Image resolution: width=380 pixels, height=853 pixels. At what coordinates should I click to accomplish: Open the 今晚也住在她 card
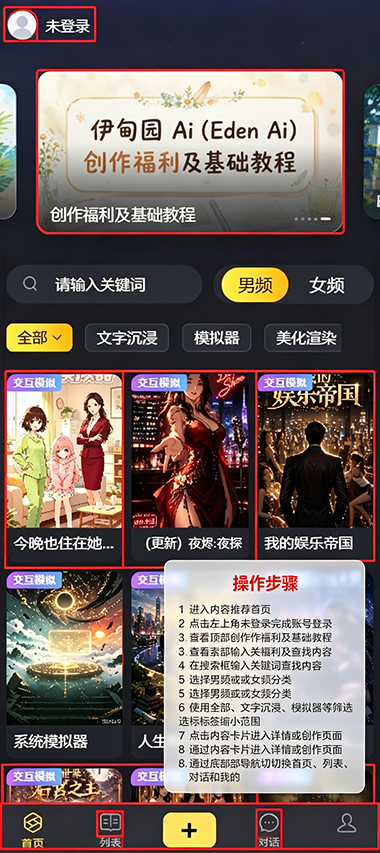pyautogui.click(x=64, y=468)
